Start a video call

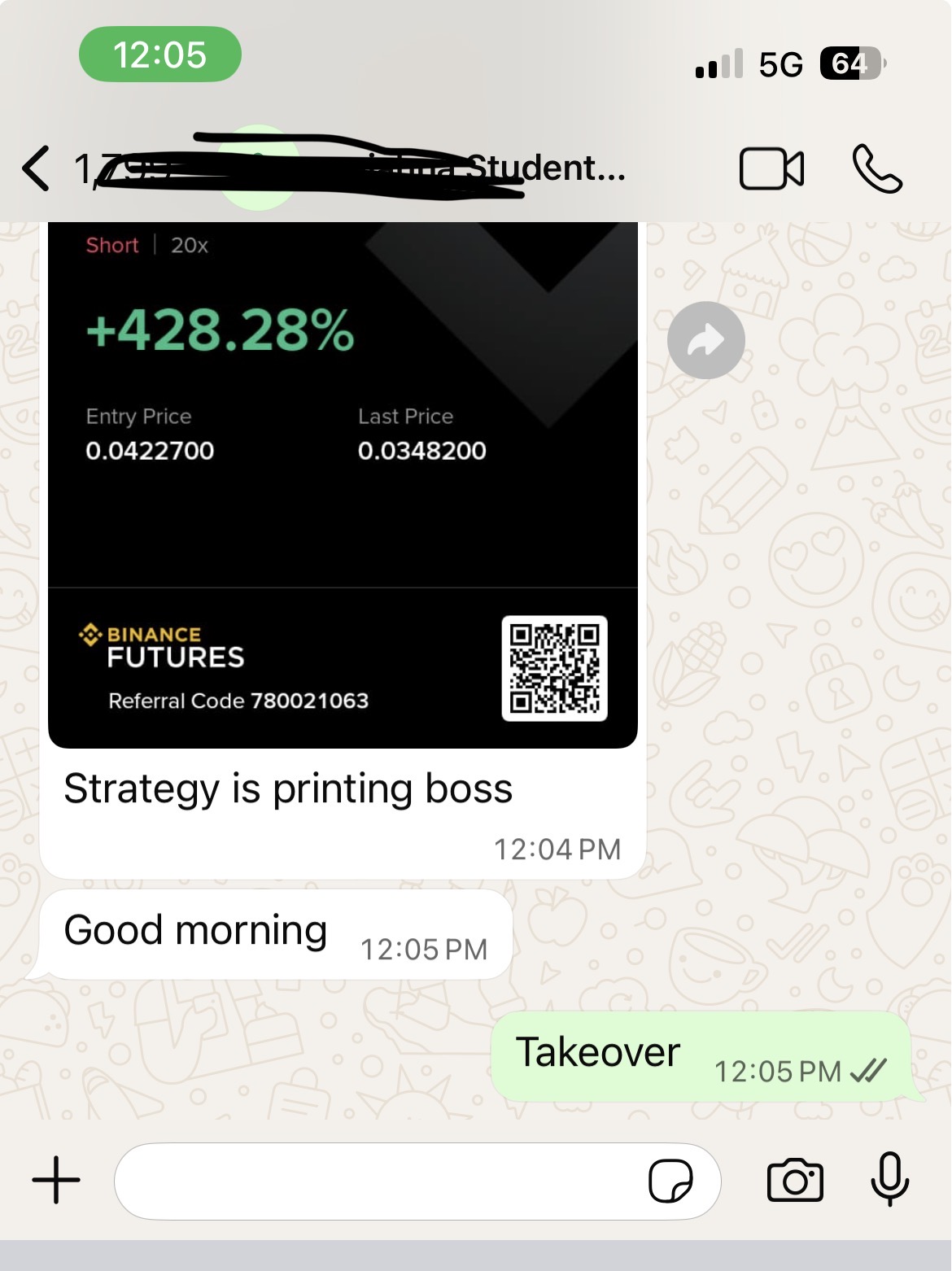pos(771,169)
